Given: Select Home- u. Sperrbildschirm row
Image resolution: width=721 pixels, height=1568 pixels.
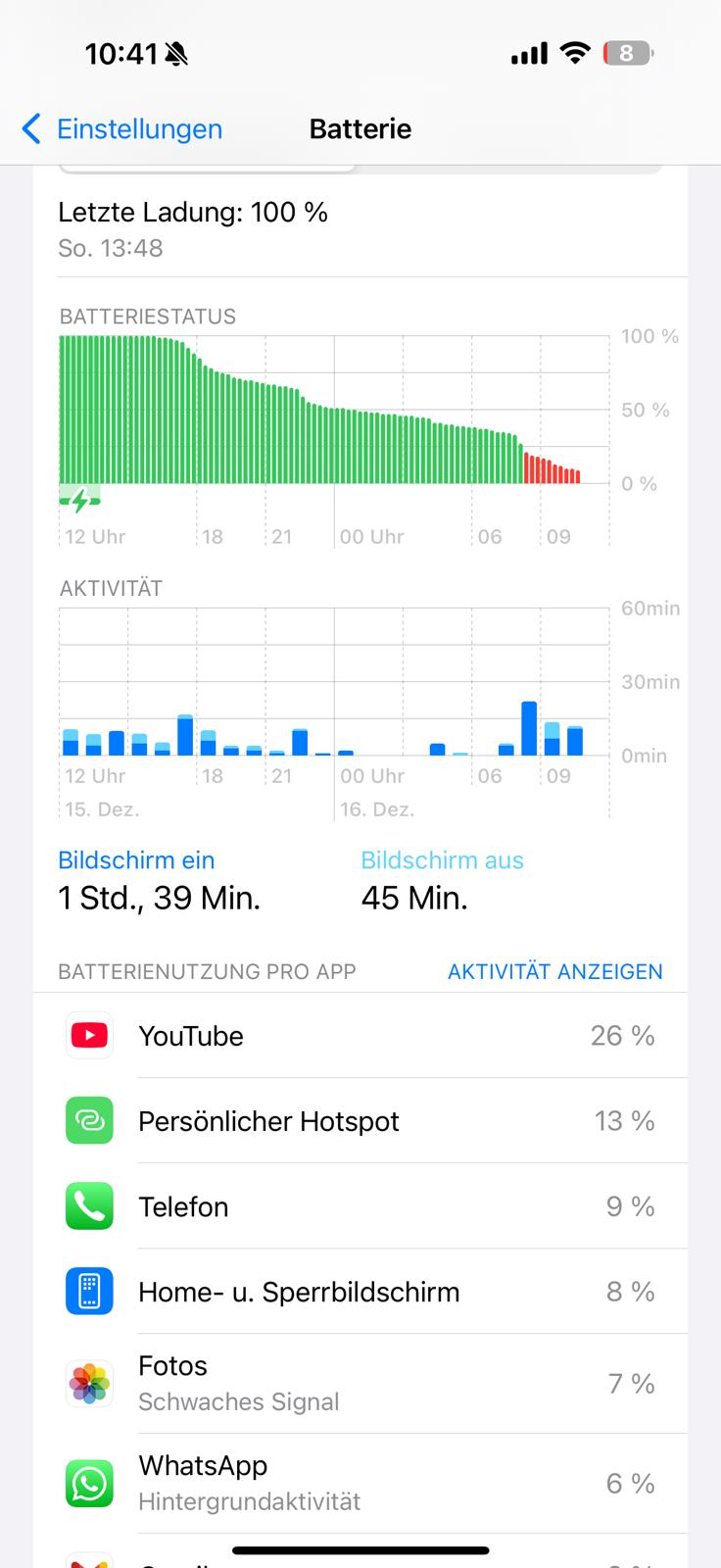Looking at the screenshot, I should [x=360, y=1292].
